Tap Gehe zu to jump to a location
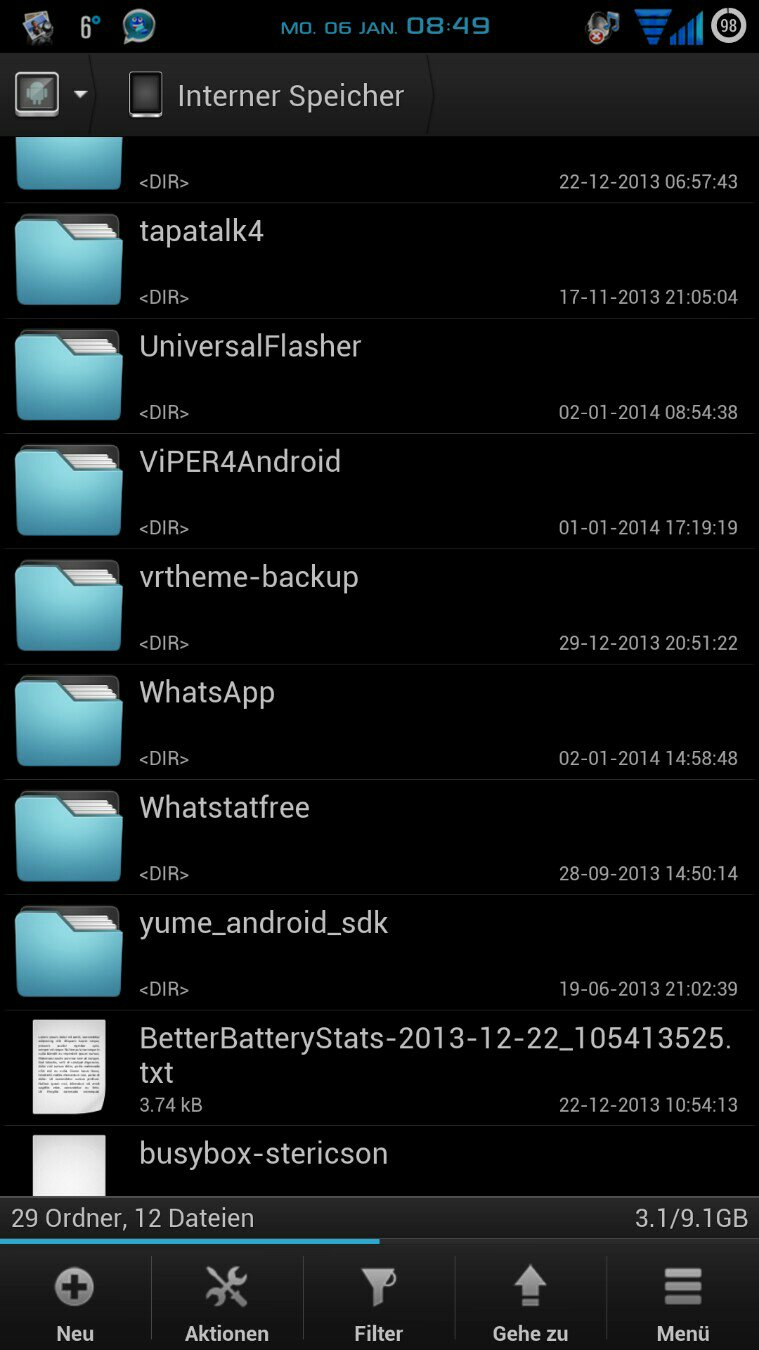Screen dimensions: 759x1350 (x=531, y=1302)
